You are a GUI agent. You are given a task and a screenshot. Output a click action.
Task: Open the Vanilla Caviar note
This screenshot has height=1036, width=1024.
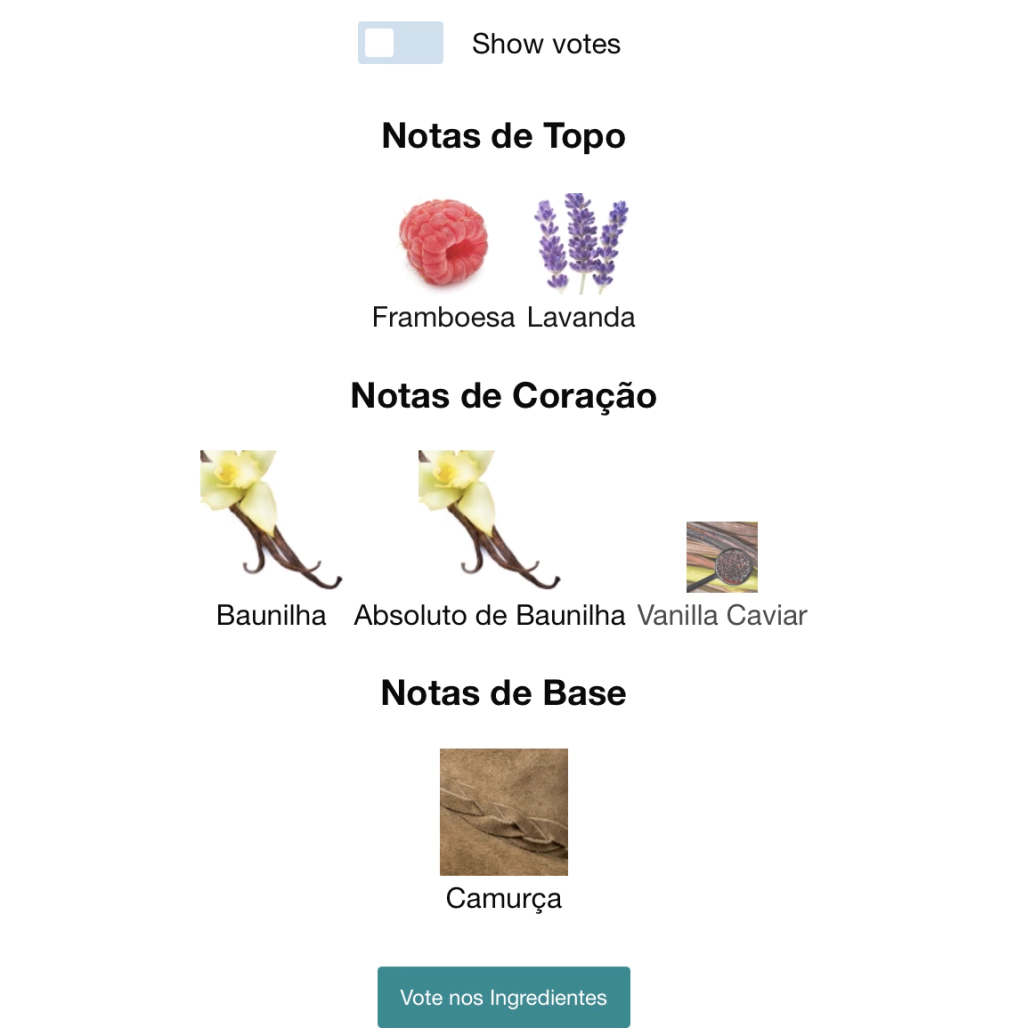point(722,557)
